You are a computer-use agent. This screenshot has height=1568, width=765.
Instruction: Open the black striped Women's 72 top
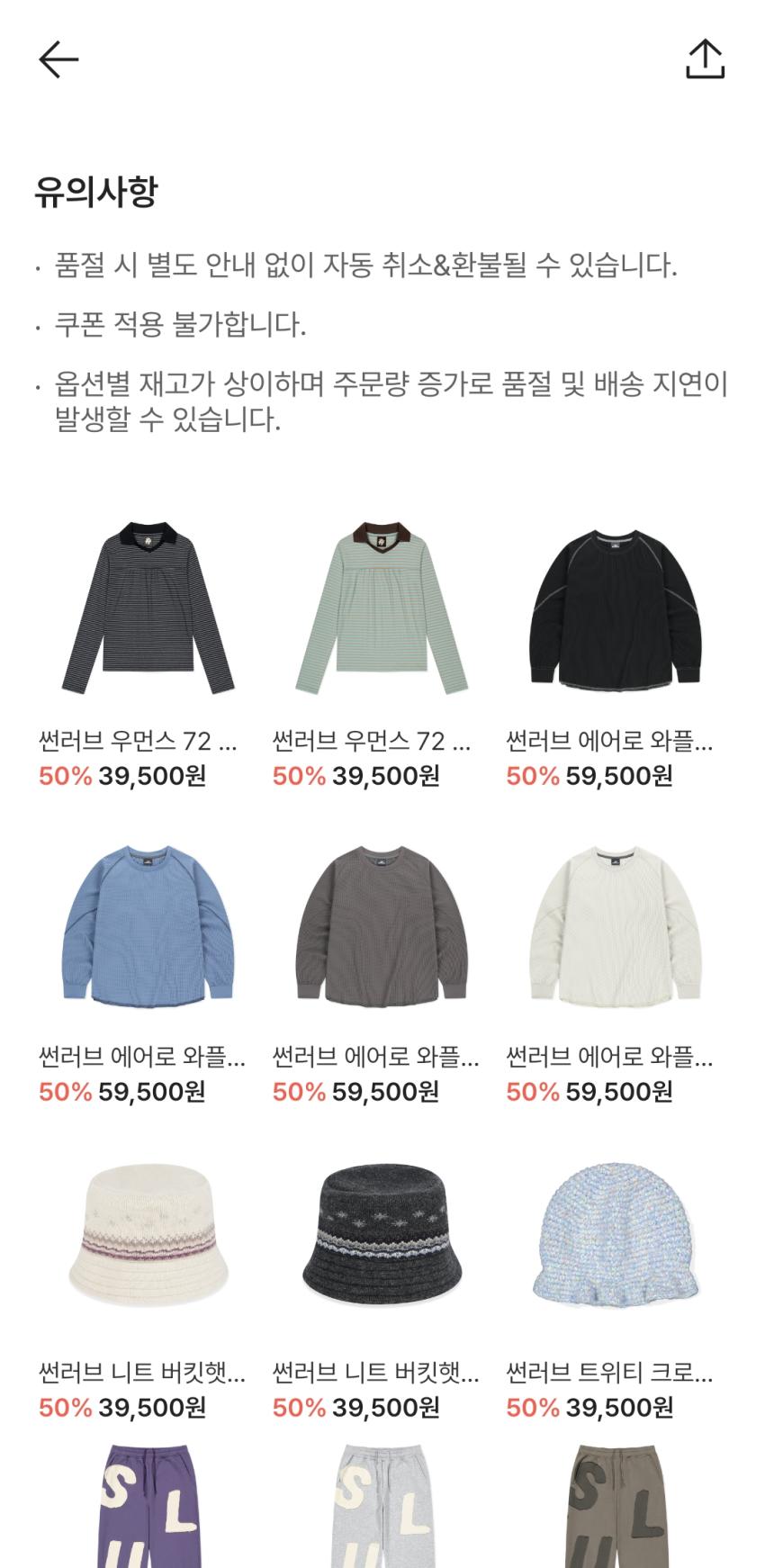coord(148,608)
